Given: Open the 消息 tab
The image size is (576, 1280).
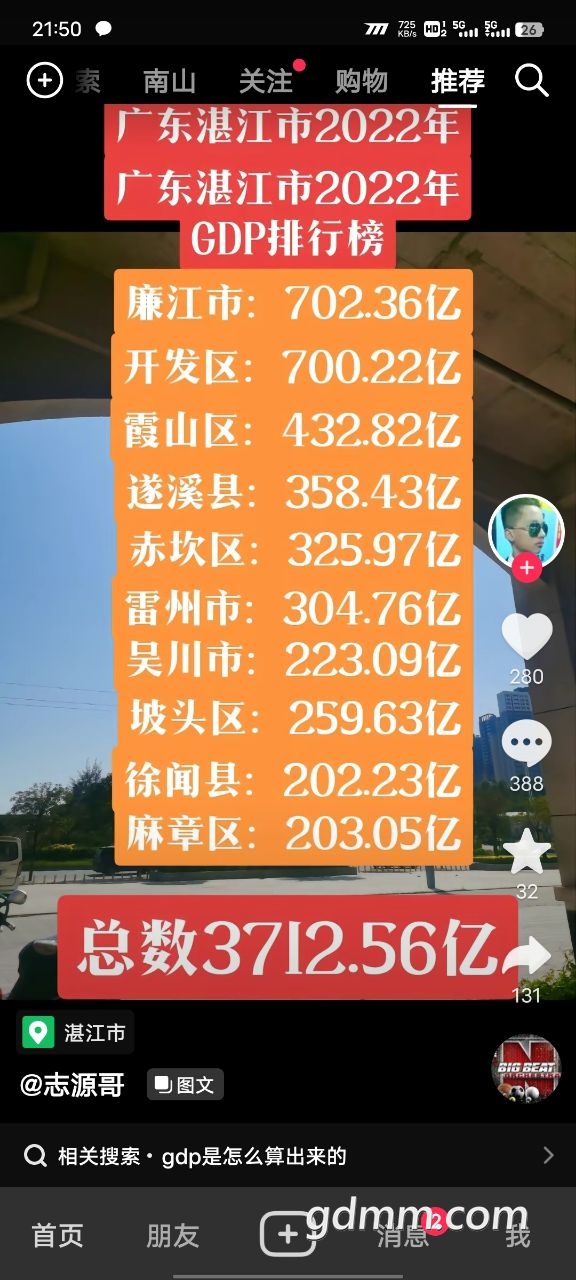Looking at the screenshot, I should pyautogui.click(x=403, y=1235).
